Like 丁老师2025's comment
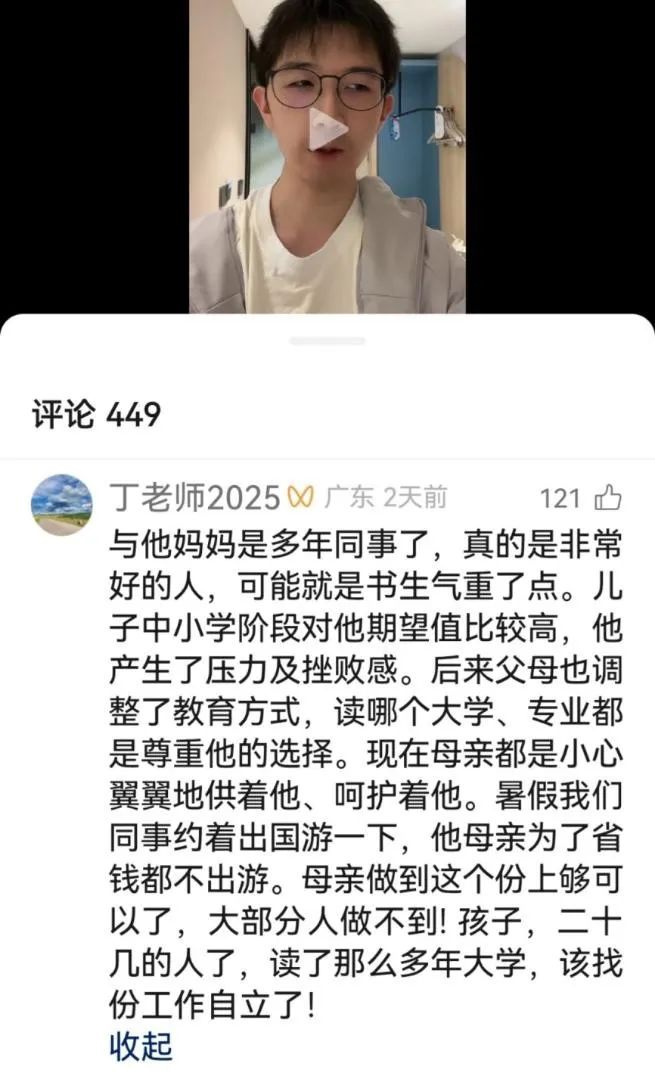This screenshot has height=1086, width=655. pyautogui.click(x=608, y=497)
